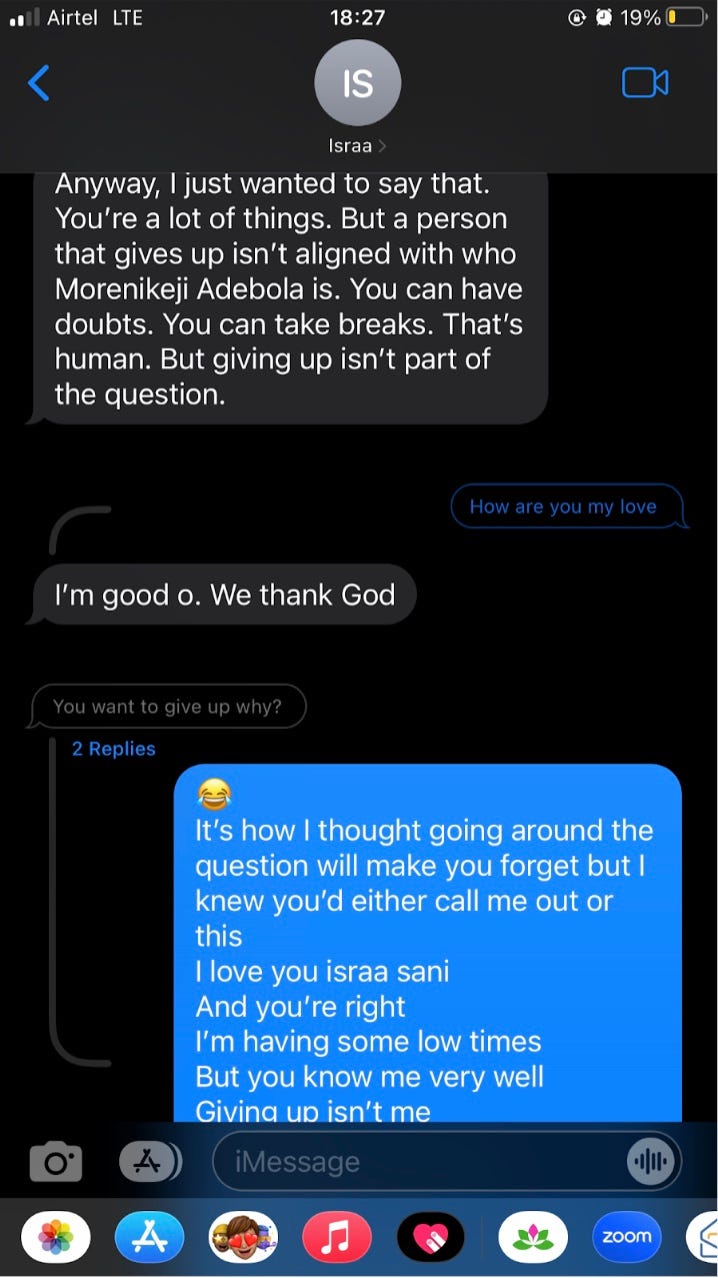
Task: Tap the quoted "You want to give up why?" message
Action: tap(167, 706)
